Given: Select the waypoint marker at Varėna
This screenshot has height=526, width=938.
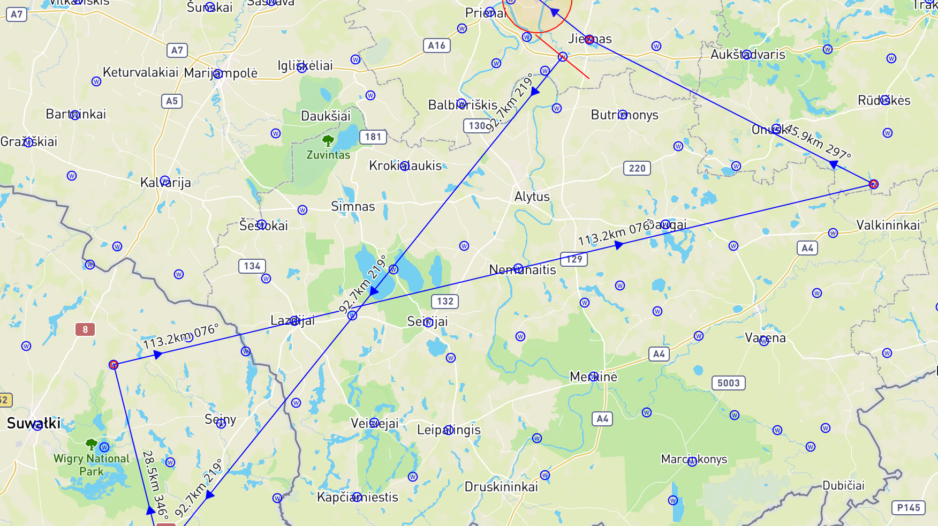Looking at the screenshot, I should [x=764, y=340].
